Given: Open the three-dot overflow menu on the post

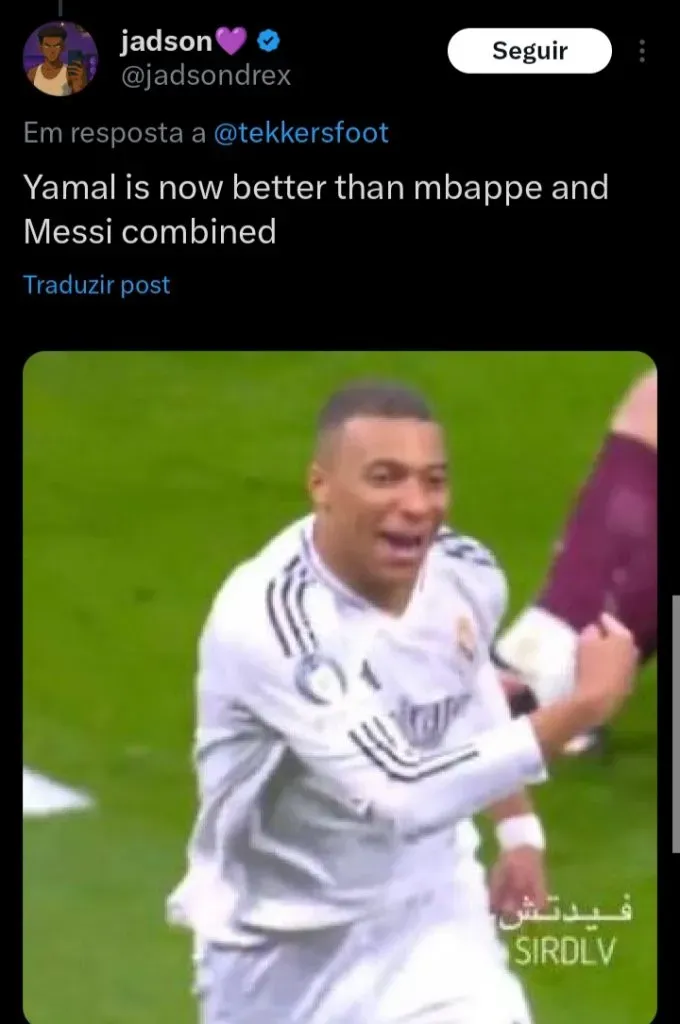Looking at the screenshot, I should [642, 51].
